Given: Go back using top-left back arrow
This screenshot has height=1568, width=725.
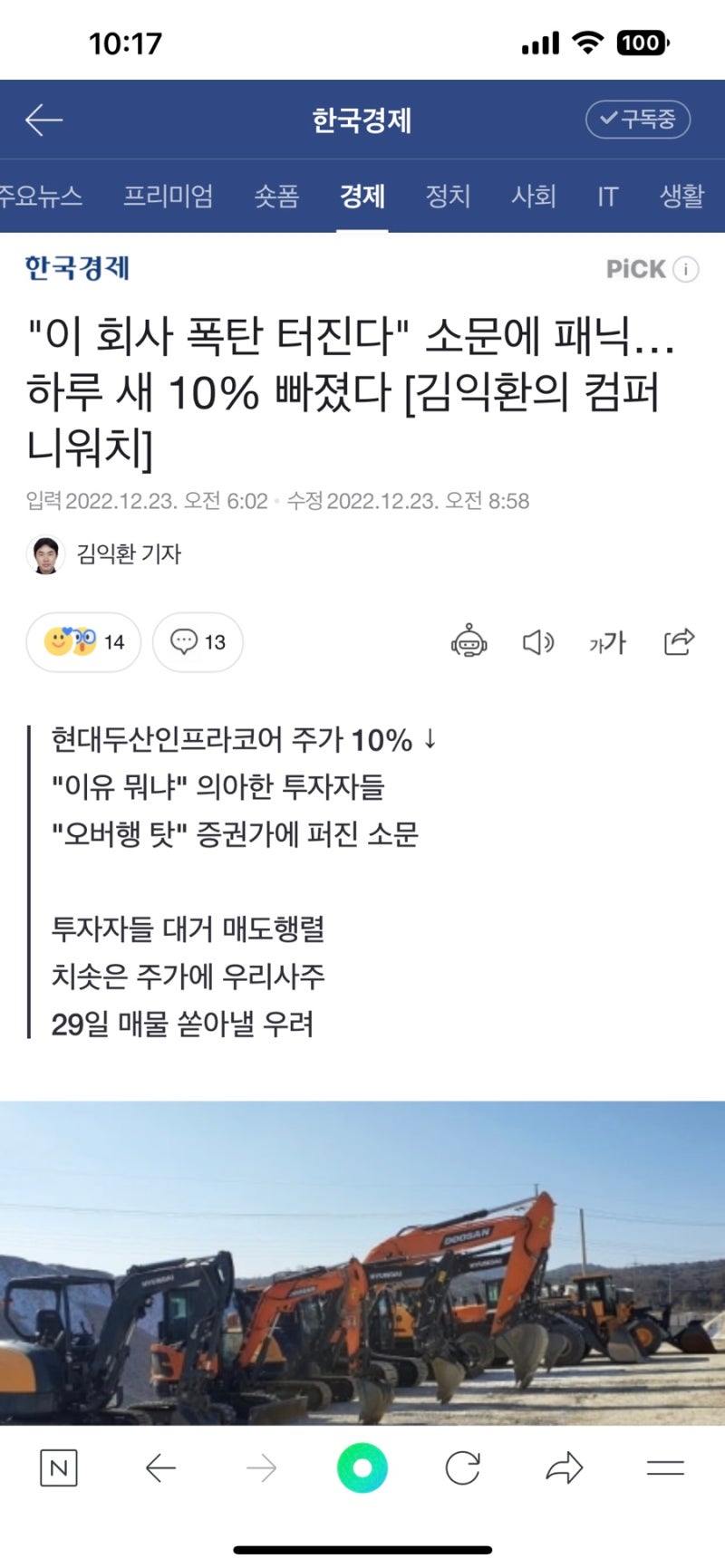Looking at the screenshot, I should coord(41,119).
